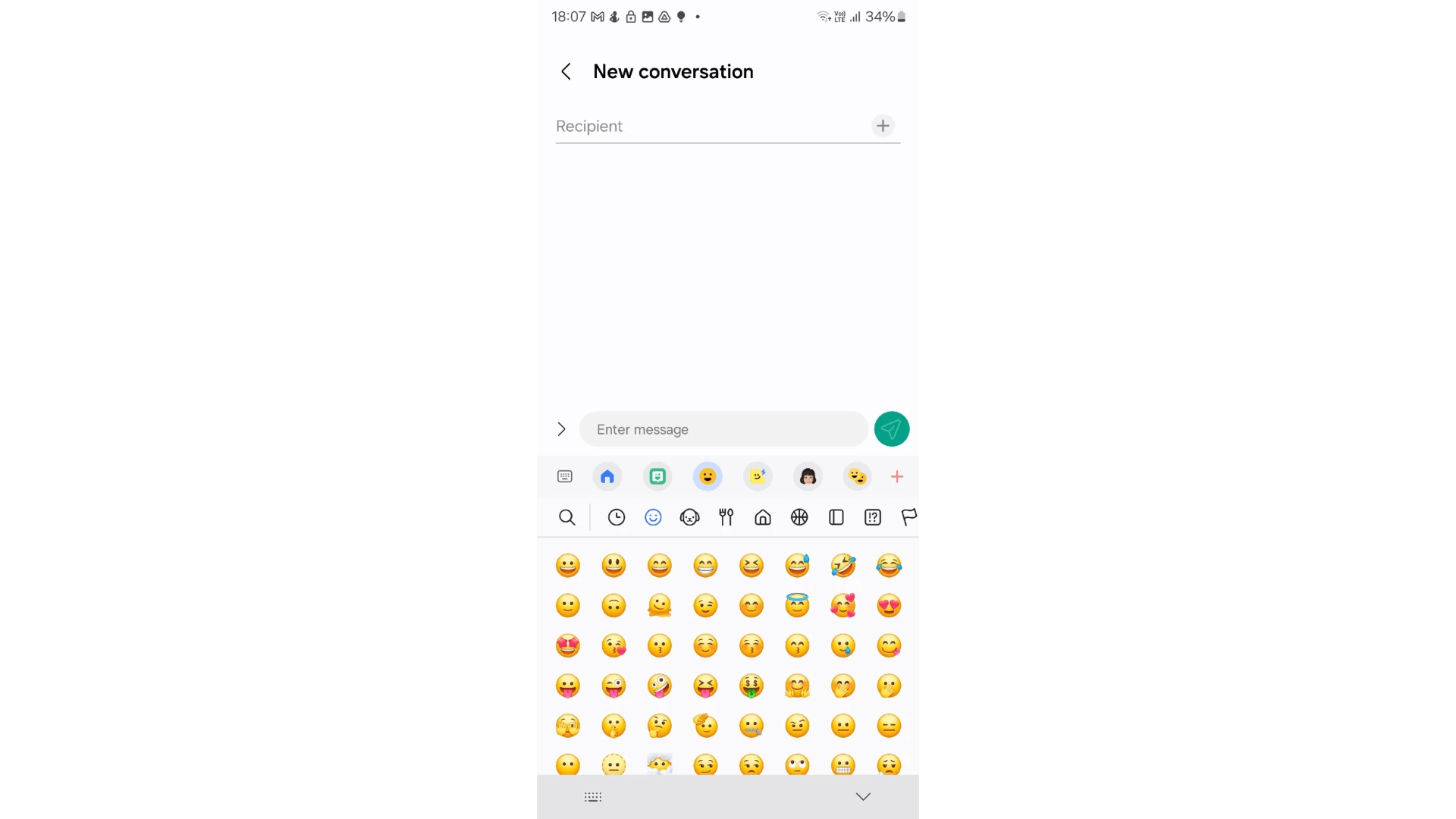Viewport: 1456px width, 819px height.
Task: Switch to food and drink emojis
Action: point(726,517)
